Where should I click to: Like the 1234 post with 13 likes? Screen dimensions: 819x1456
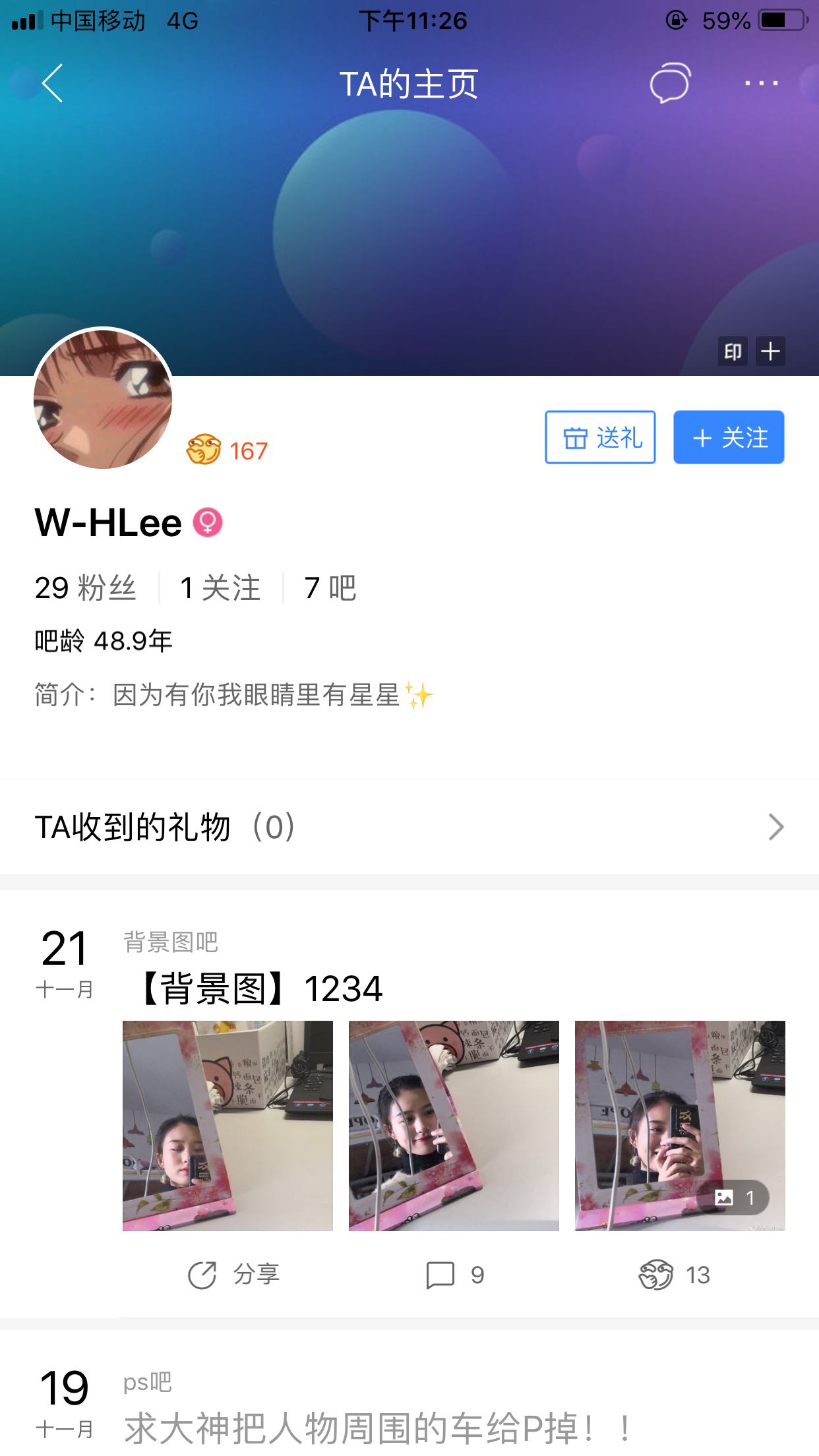point(674,1275)
